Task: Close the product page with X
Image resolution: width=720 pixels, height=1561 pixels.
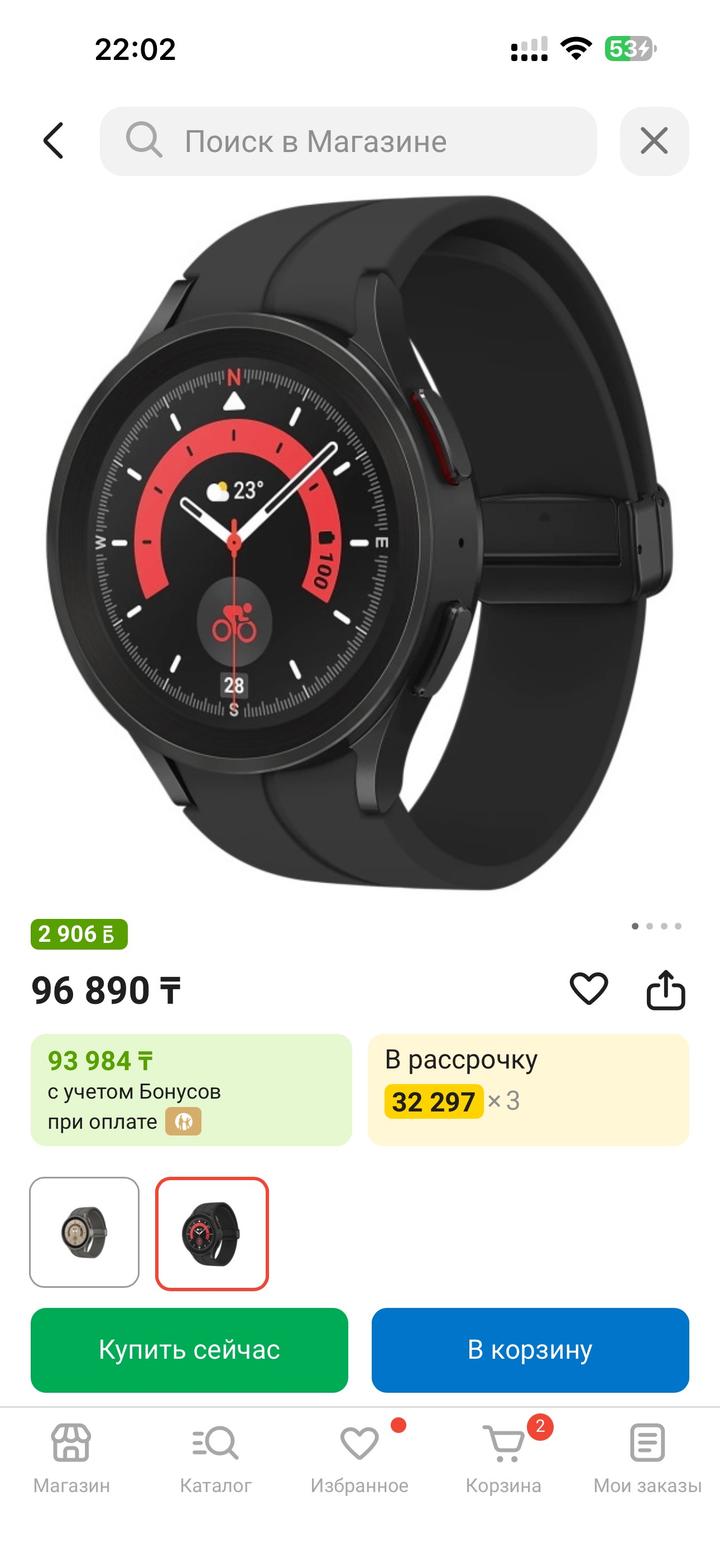Action: click(x=654, y=141)
